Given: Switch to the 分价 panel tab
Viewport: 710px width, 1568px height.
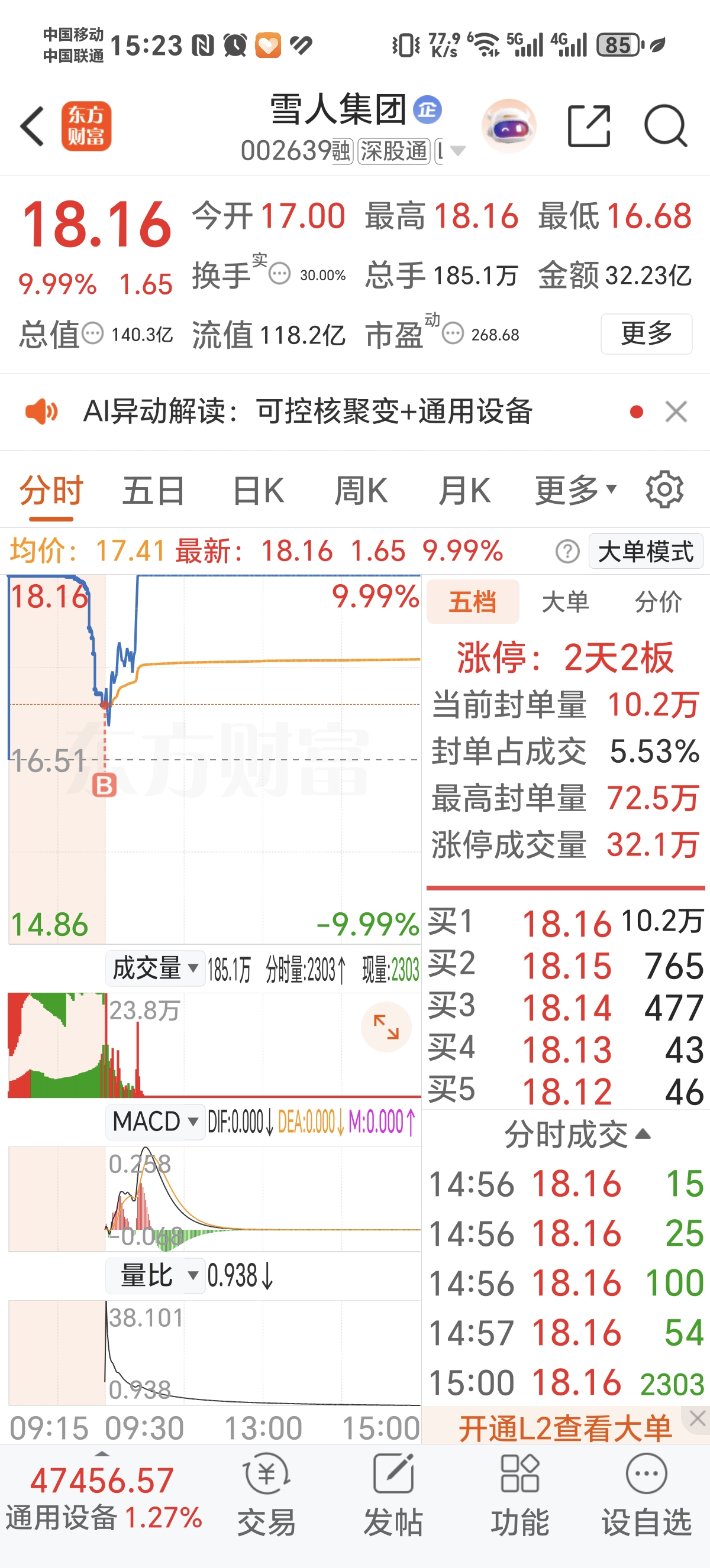Looking at the screenshot, I should [657, 602].
